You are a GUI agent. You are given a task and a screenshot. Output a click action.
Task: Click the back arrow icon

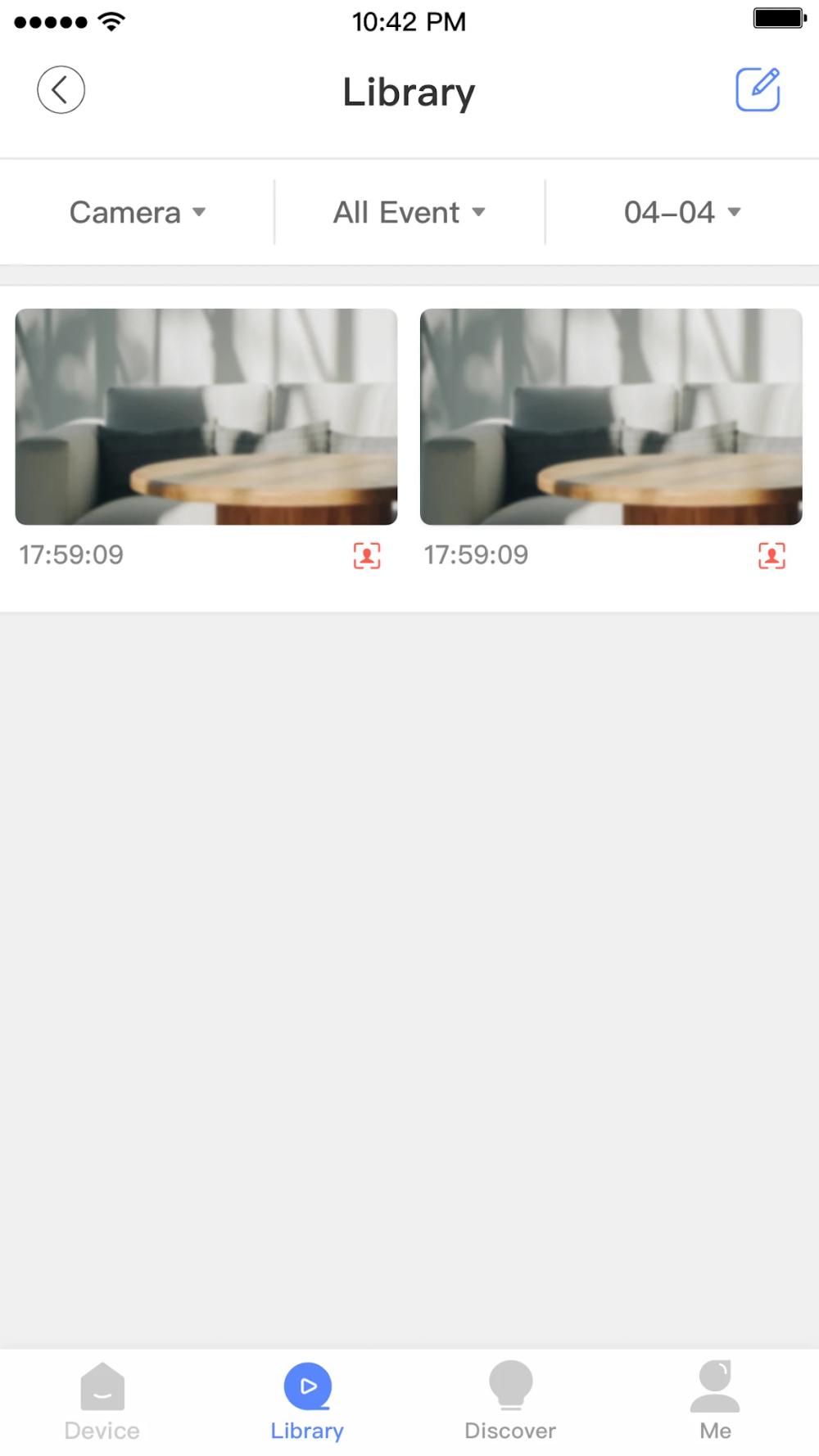[x=61, y=89]
